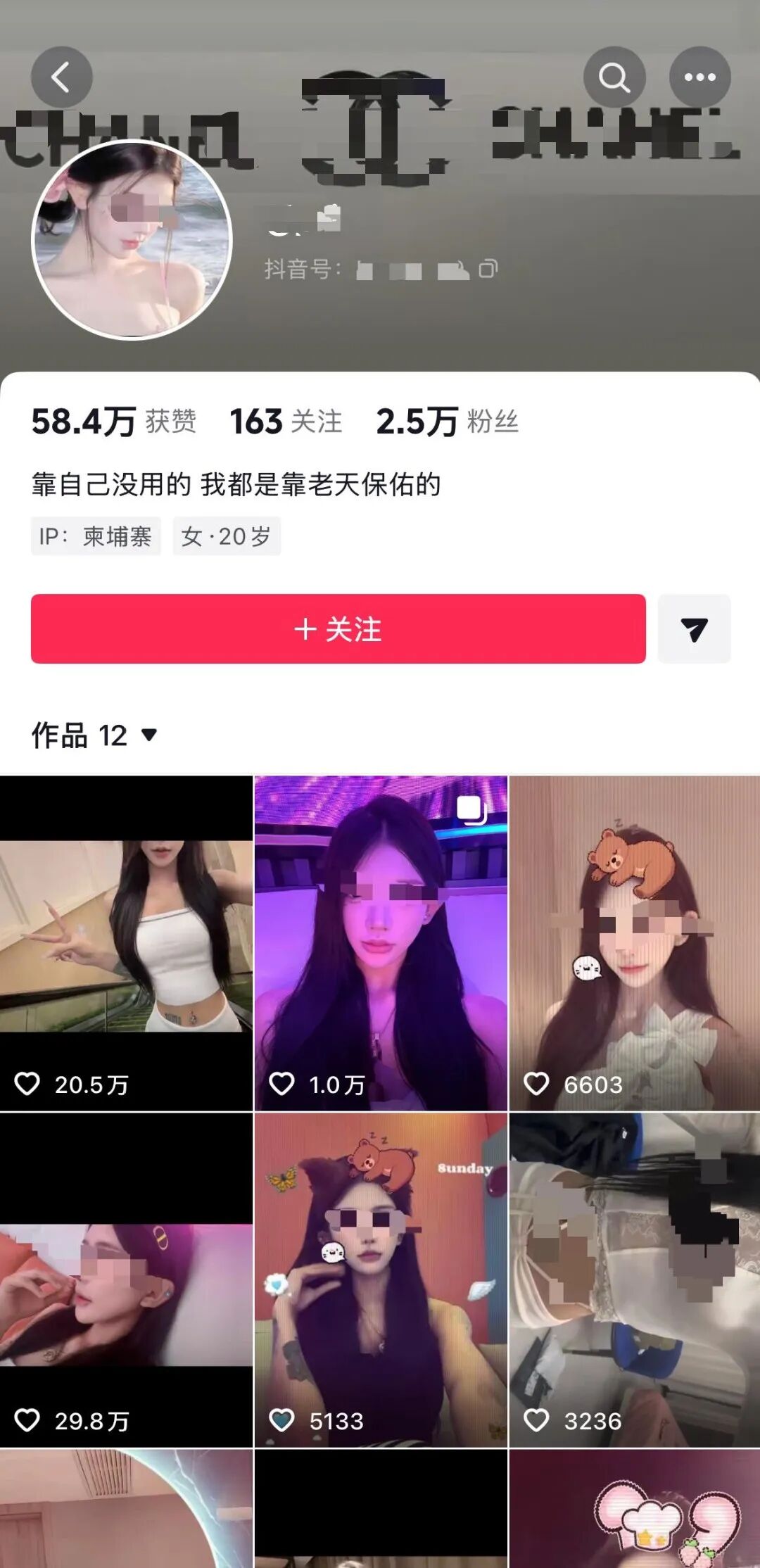The width and height of the screenshot is (760, 1568).
Task: Open the video with 20.5万 likes
Action: (127, 943)
